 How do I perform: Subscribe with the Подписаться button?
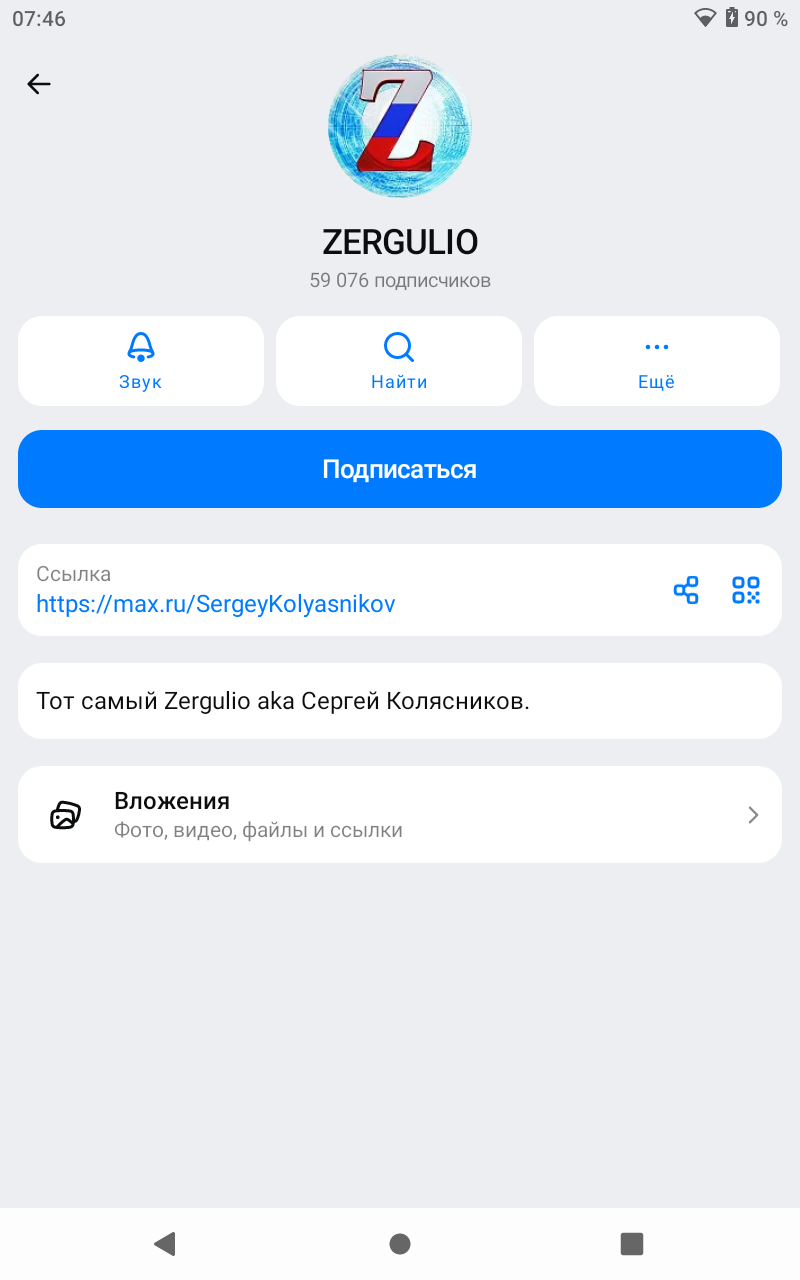tap(400, 469)
